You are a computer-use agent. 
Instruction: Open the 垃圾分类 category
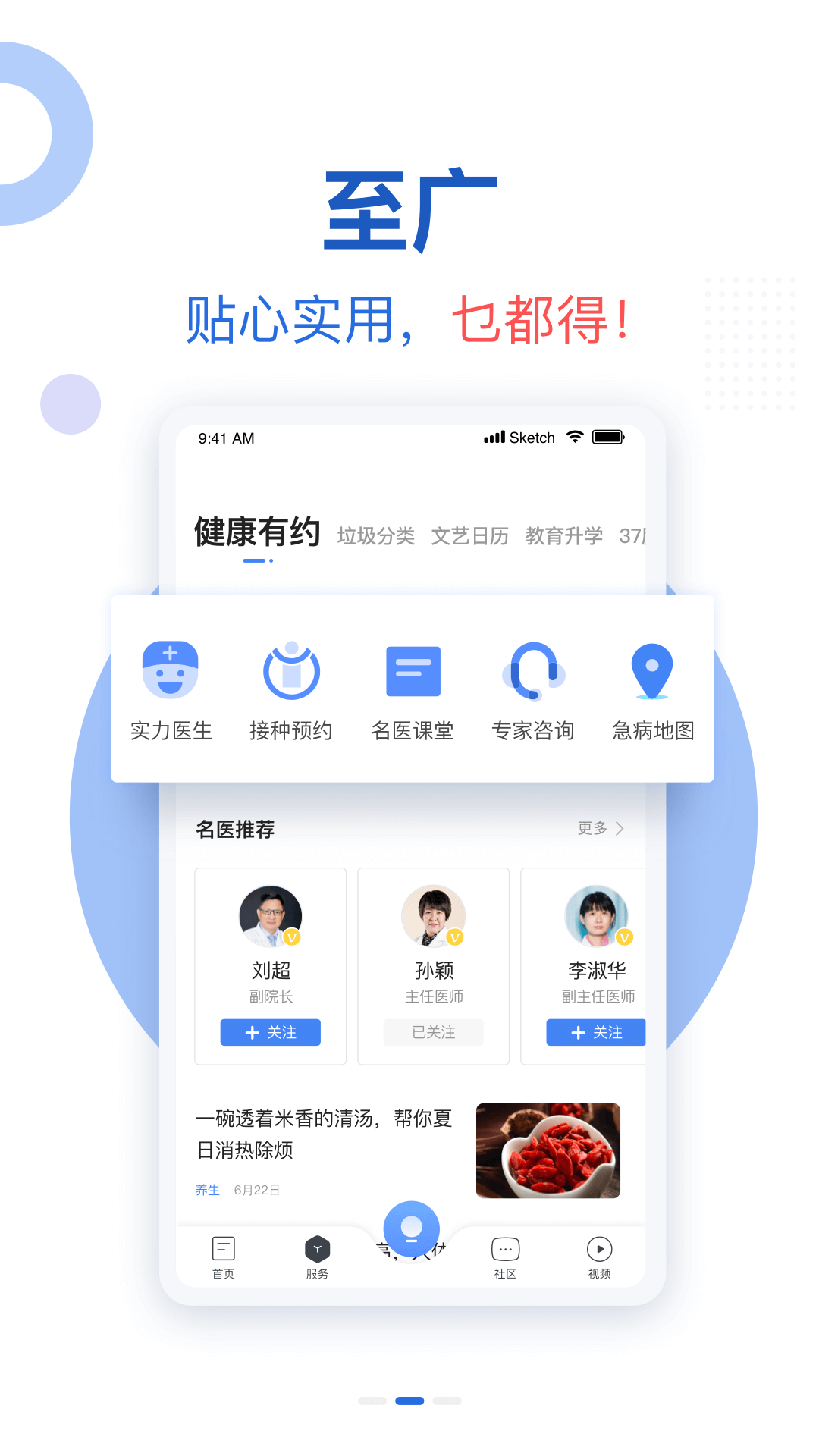click(375, 535)
